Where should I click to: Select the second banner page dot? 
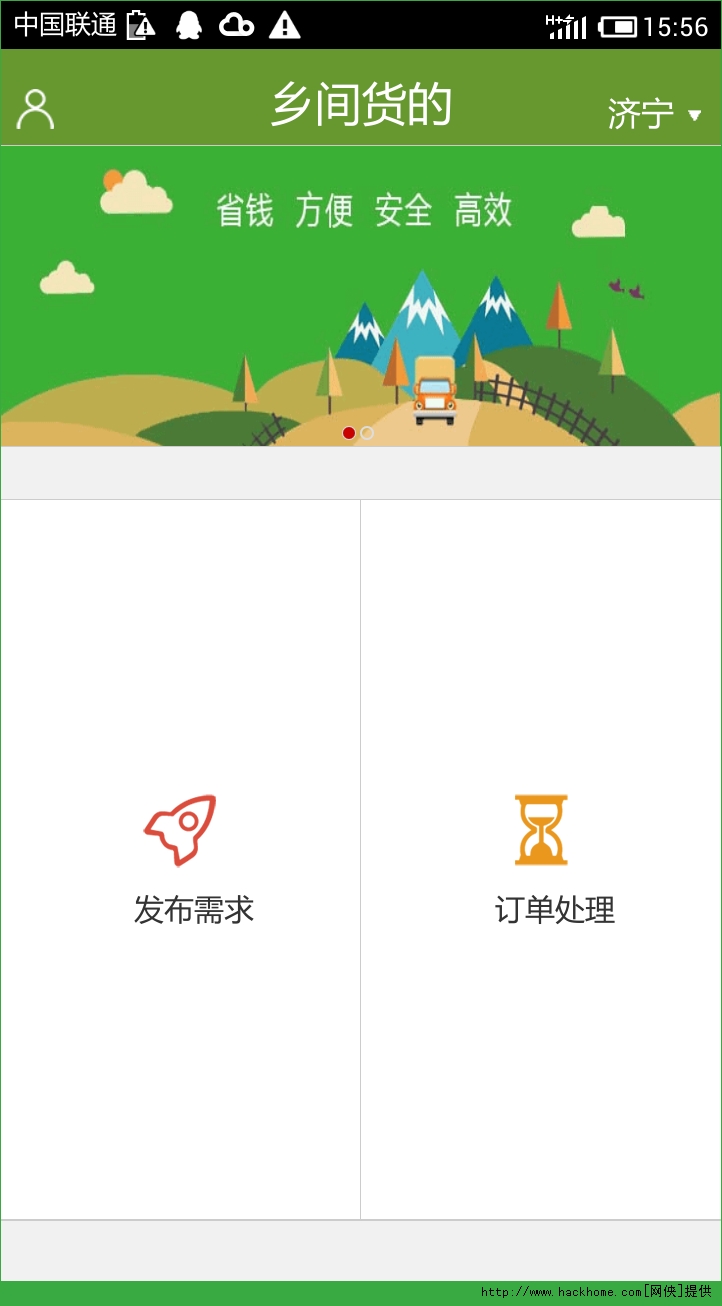(367, 433)
